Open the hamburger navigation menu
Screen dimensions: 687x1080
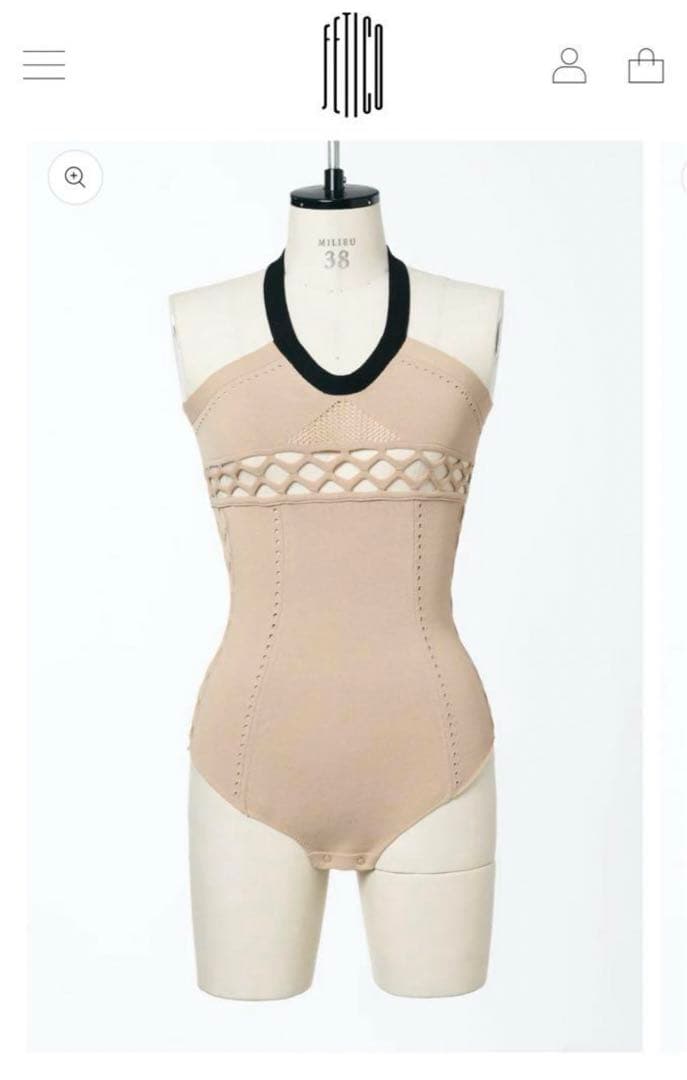pyautogui.click(x=44, y=65)
